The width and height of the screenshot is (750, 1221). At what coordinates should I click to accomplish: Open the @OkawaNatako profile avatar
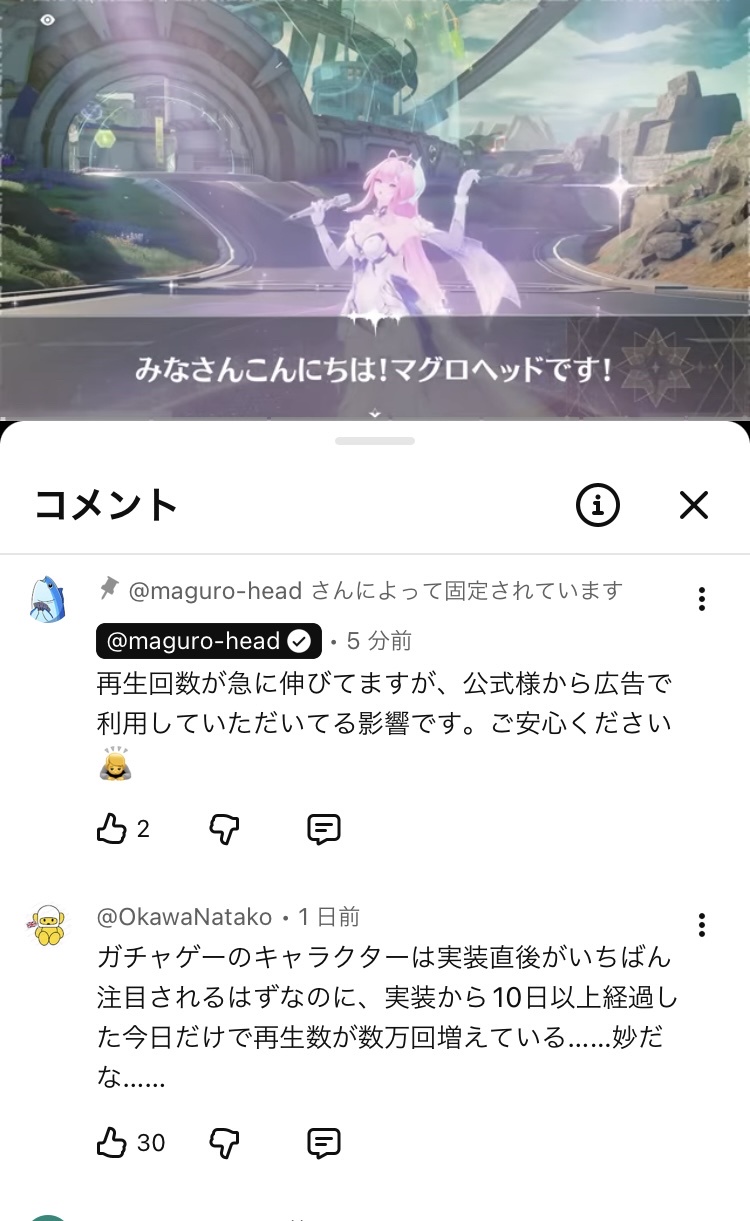(47, 925)
